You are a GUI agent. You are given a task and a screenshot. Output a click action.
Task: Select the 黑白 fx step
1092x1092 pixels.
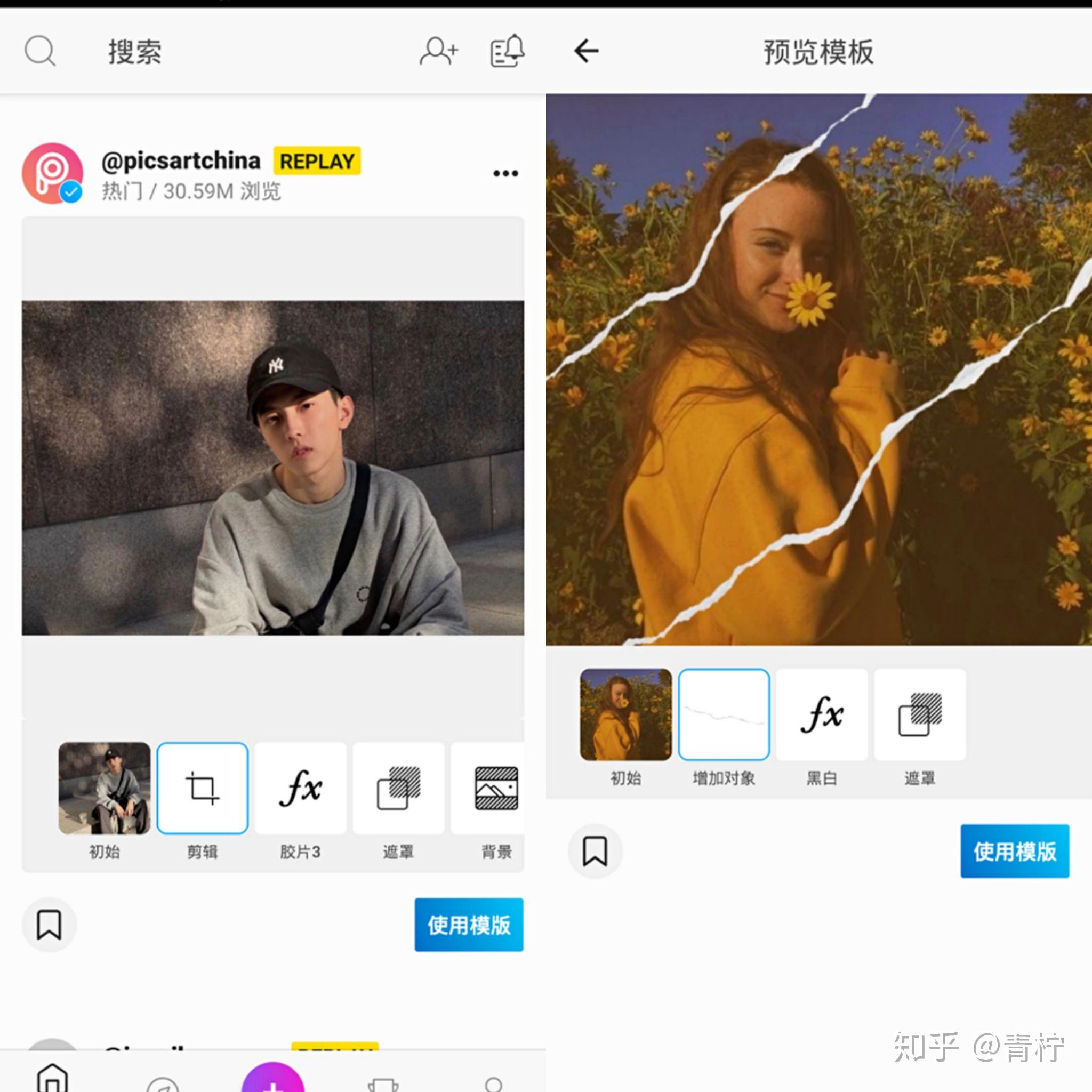coord(821,714)
